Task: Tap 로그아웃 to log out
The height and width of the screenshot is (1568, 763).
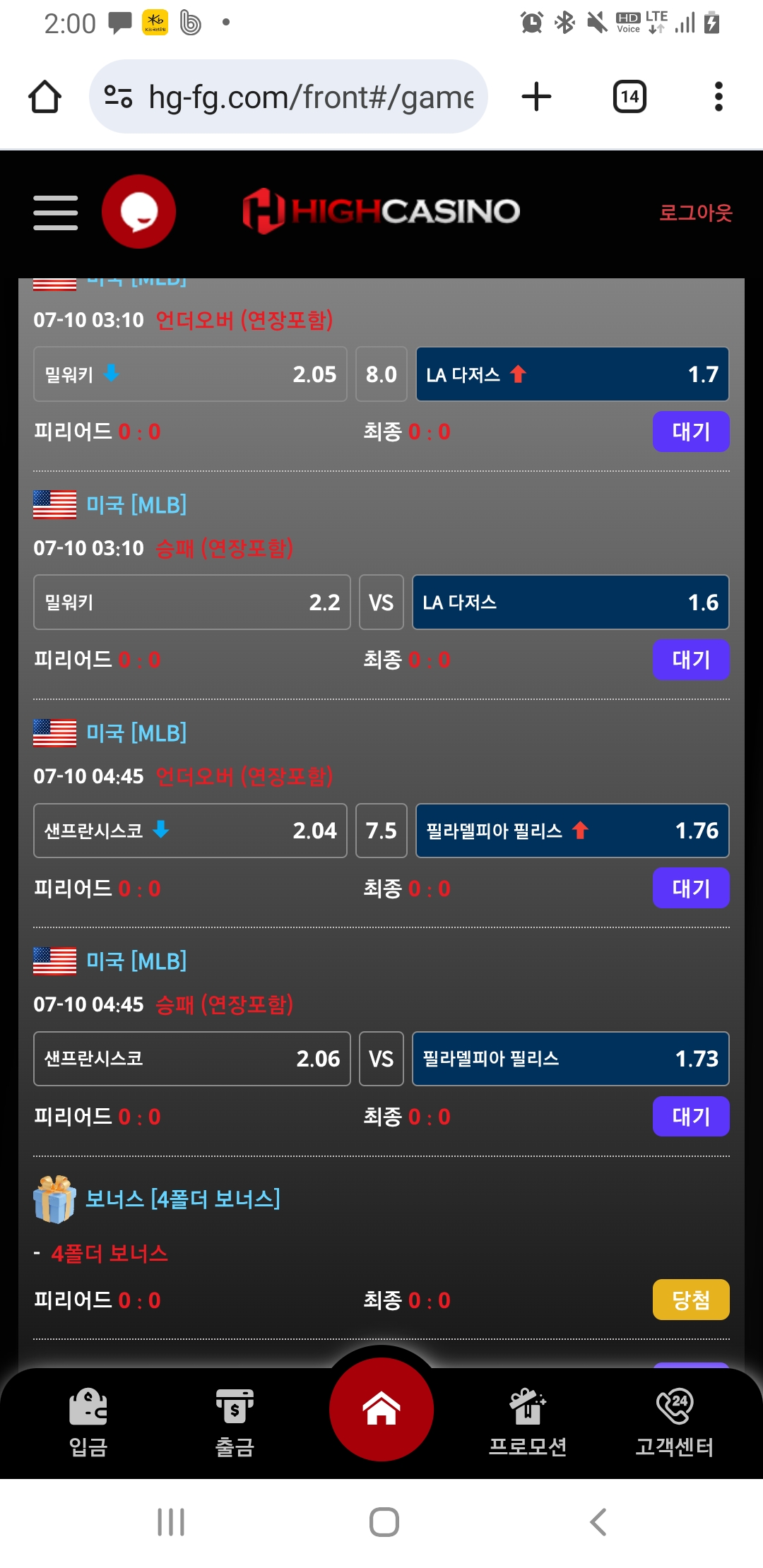Action: (696, 213)
